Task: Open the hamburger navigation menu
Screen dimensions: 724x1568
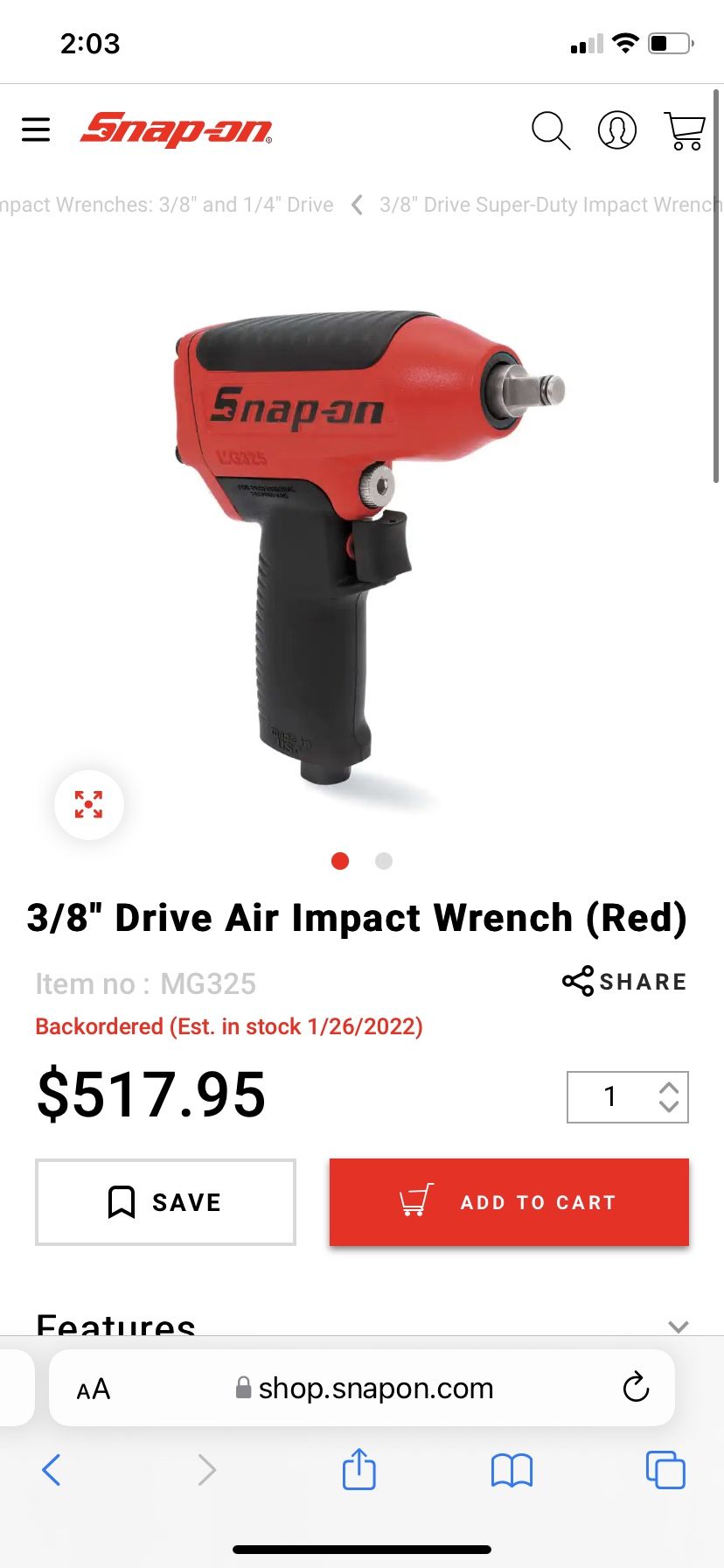Action: coord(36,129)
